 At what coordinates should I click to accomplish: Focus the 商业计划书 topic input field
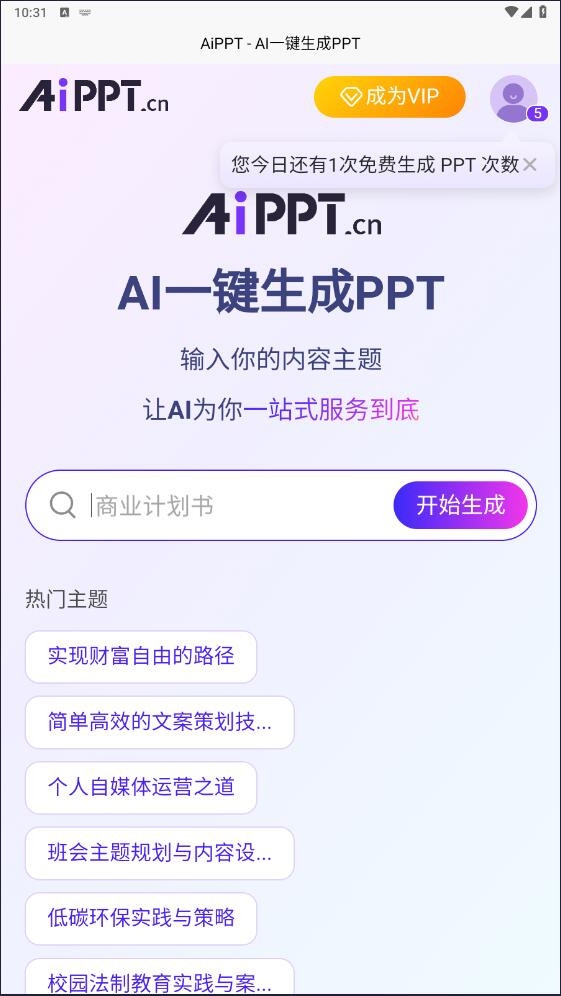(x=241, y=506)
